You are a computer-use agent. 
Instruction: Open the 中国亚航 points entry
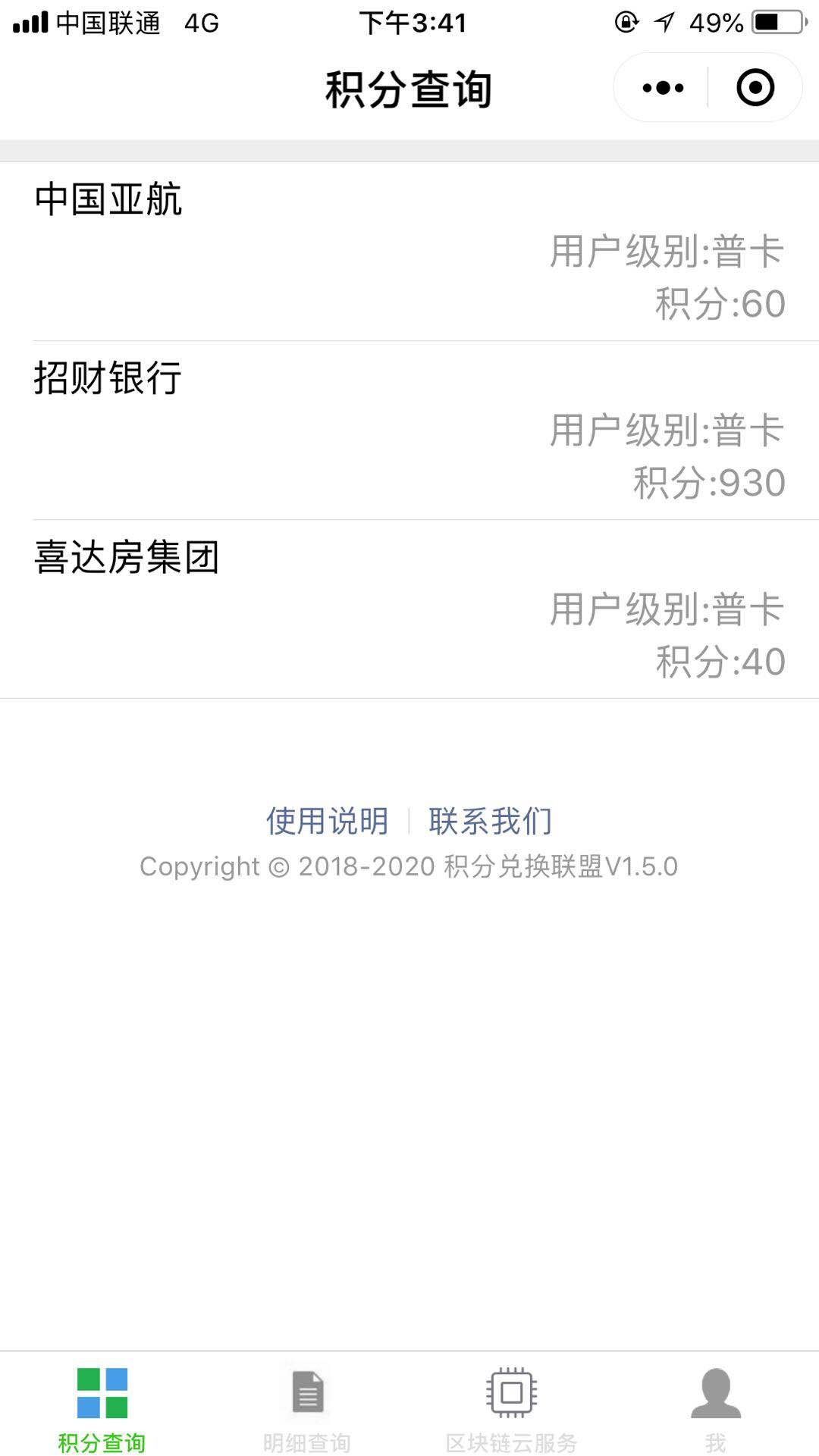pos(409,252)
